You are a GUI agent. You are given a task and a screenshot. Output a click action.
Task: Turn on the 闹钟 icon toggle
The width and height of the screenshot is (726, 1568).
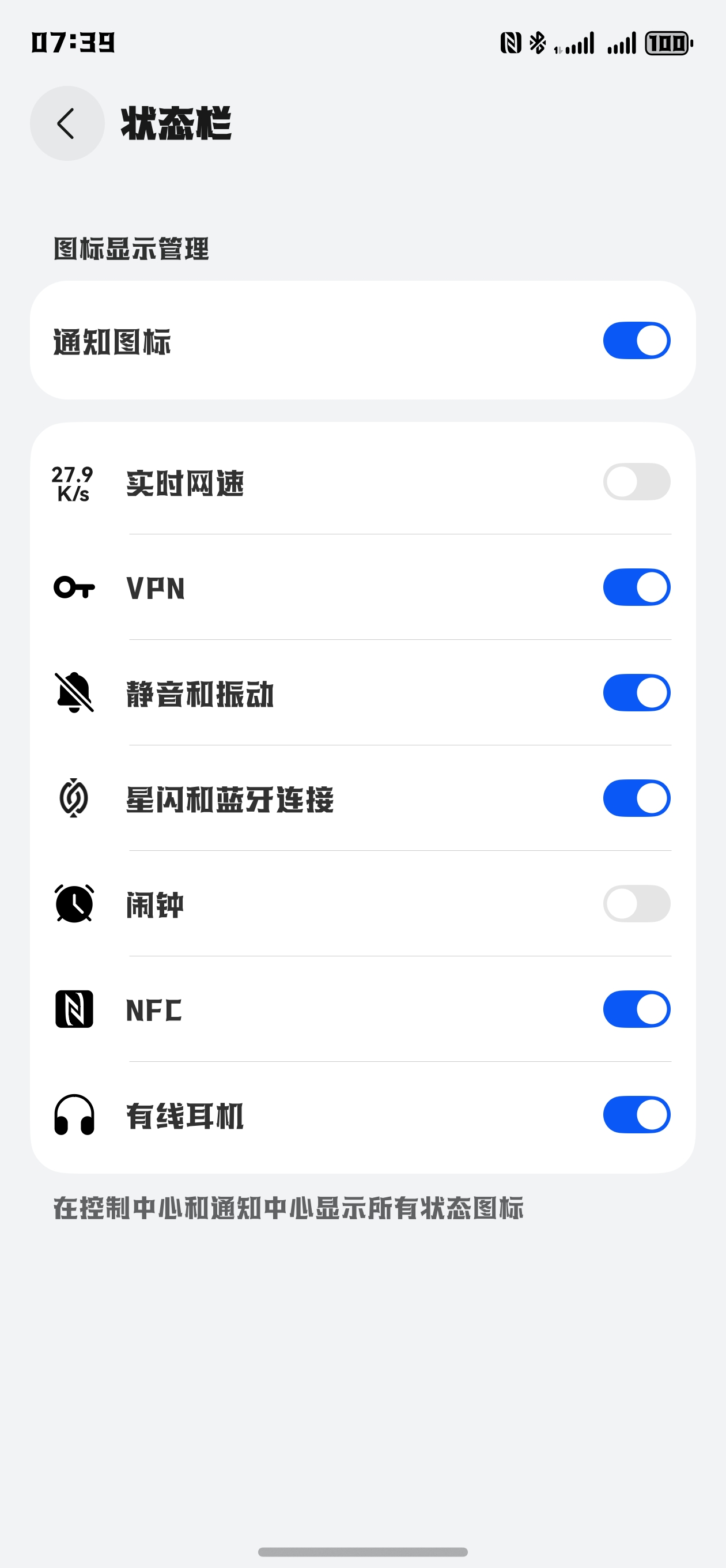636,904
